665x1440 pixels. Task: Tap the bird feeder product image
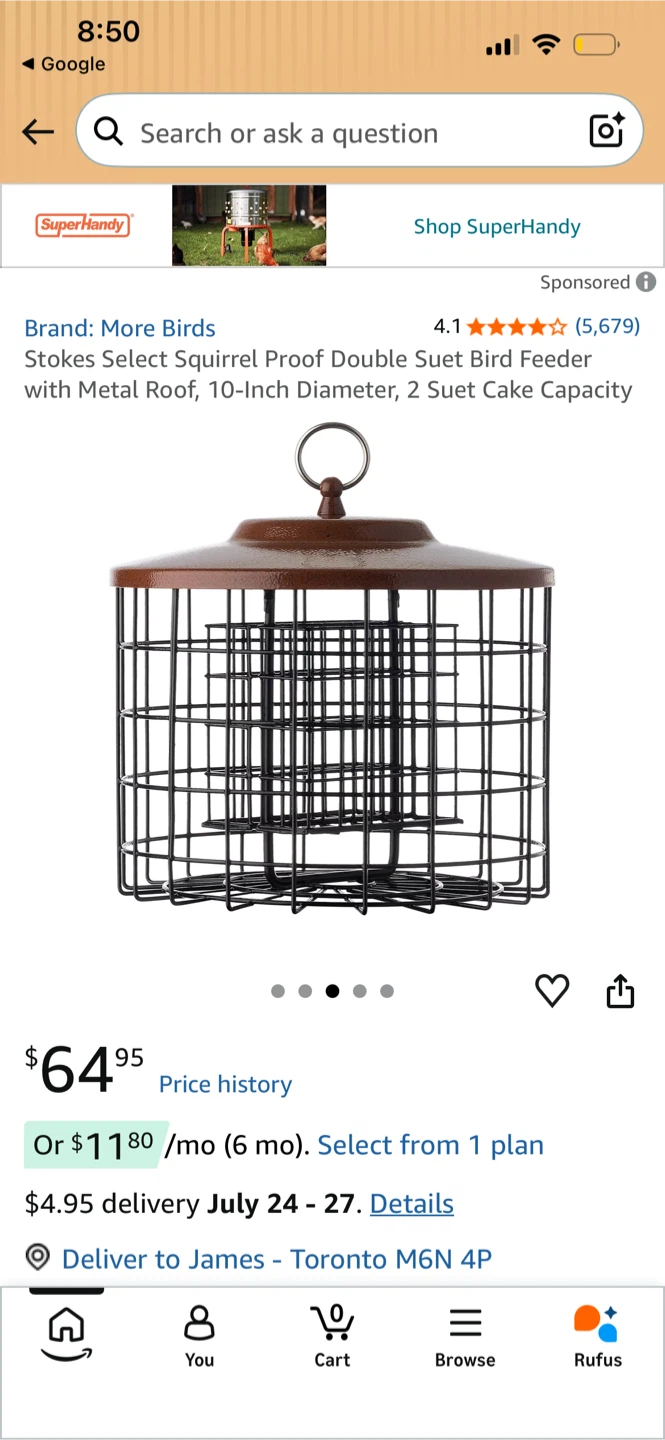pyautogui.click(x=332, y=670)
